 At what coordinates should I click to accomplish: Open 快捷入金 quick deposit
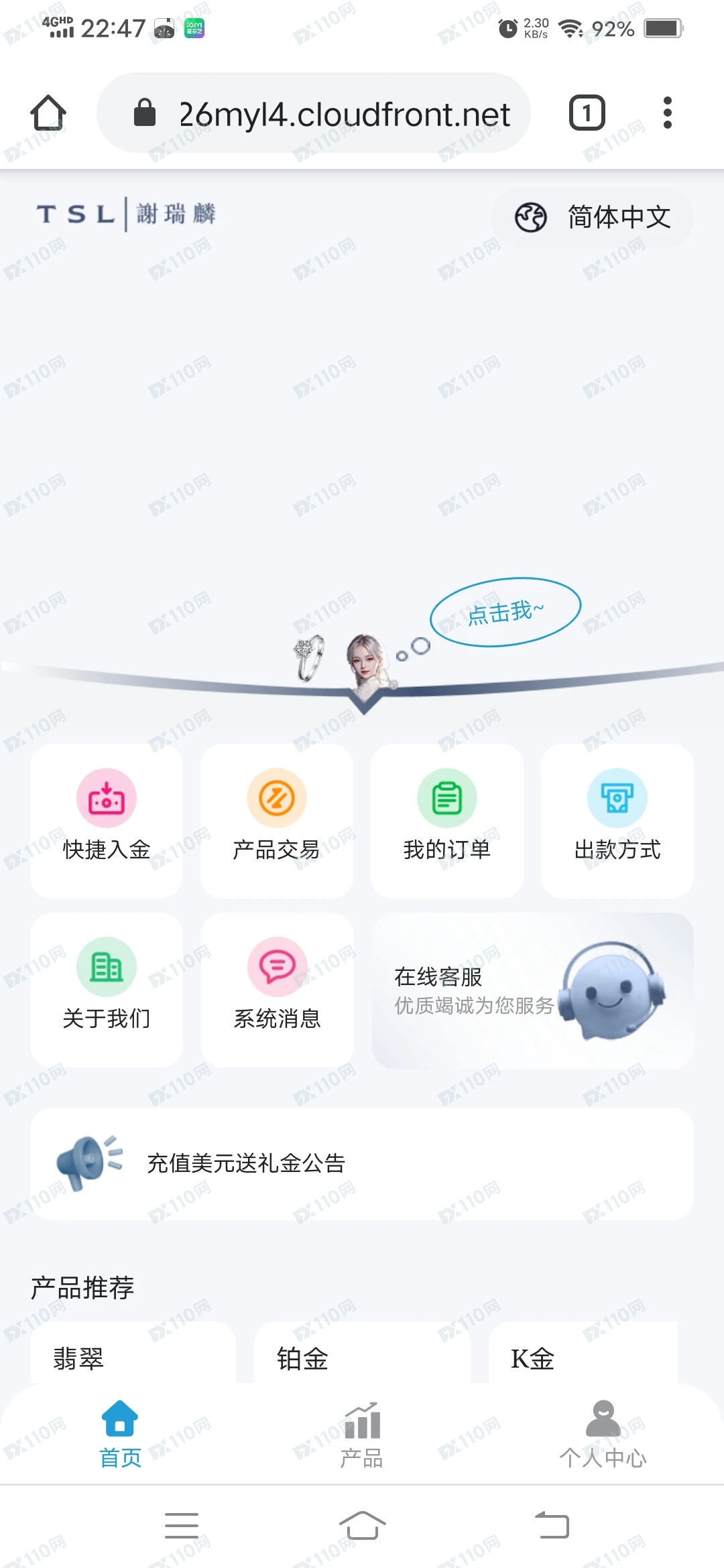[x=107, y=820]
